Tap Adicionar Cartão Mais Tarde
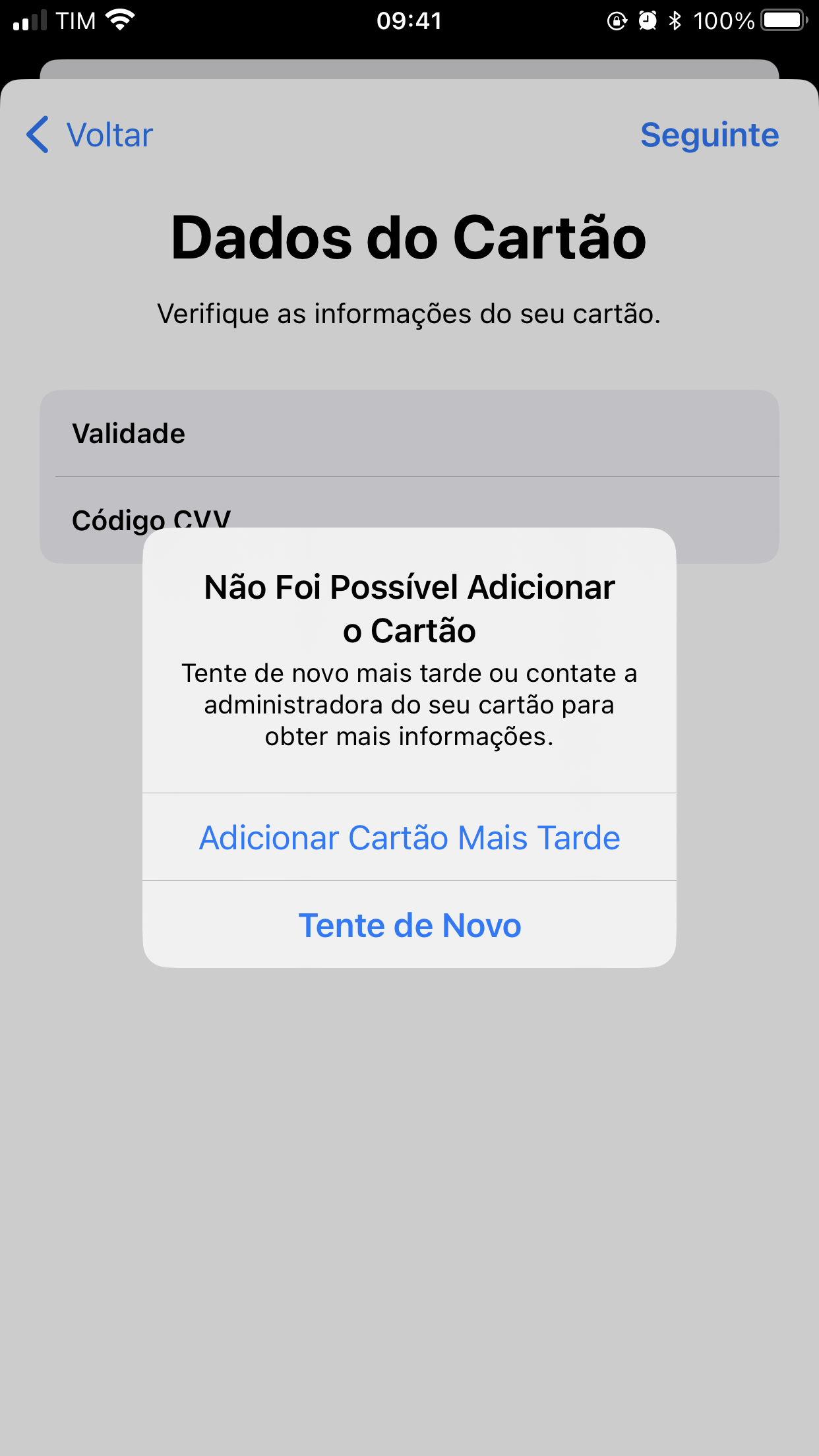 click(x=409, y=837)
